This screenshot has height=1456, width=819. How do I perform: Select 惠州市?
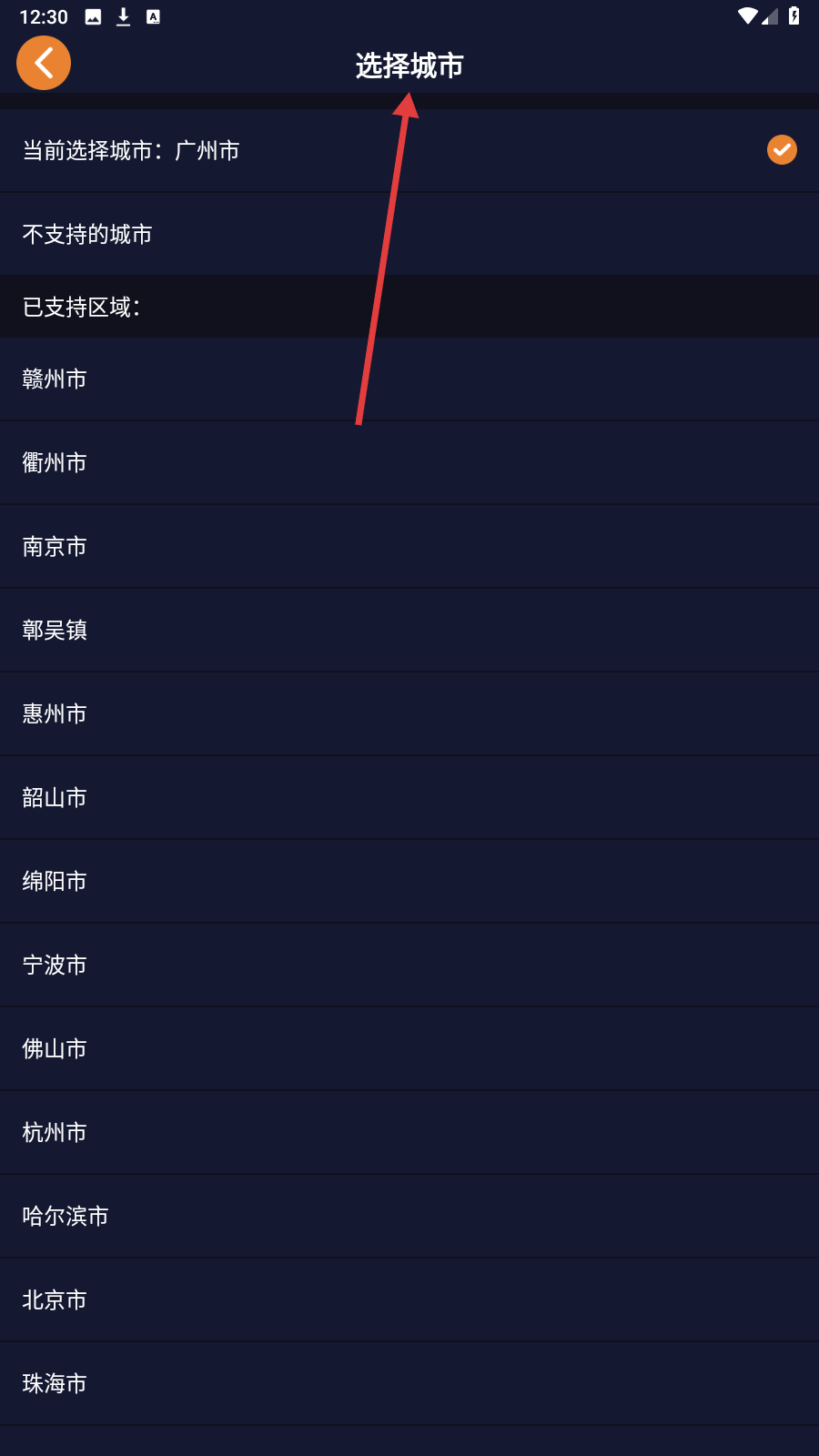click(409, 713)
